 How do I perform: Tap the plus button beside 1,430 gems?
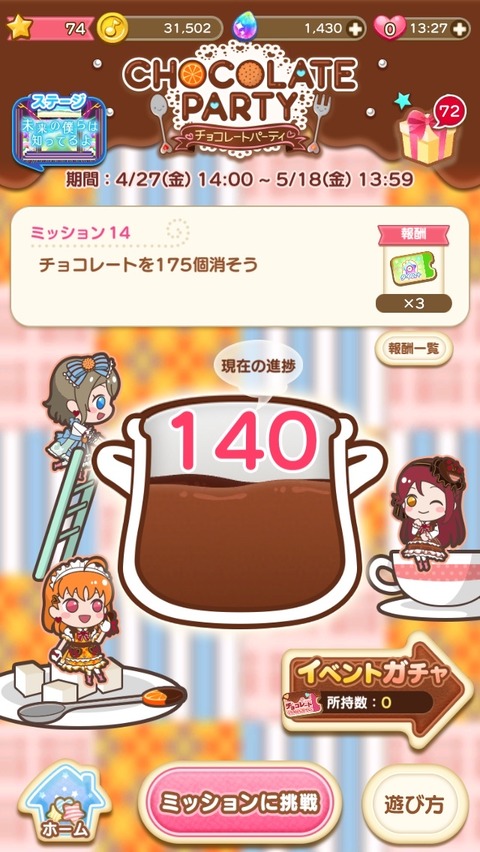tap(355, 29)
